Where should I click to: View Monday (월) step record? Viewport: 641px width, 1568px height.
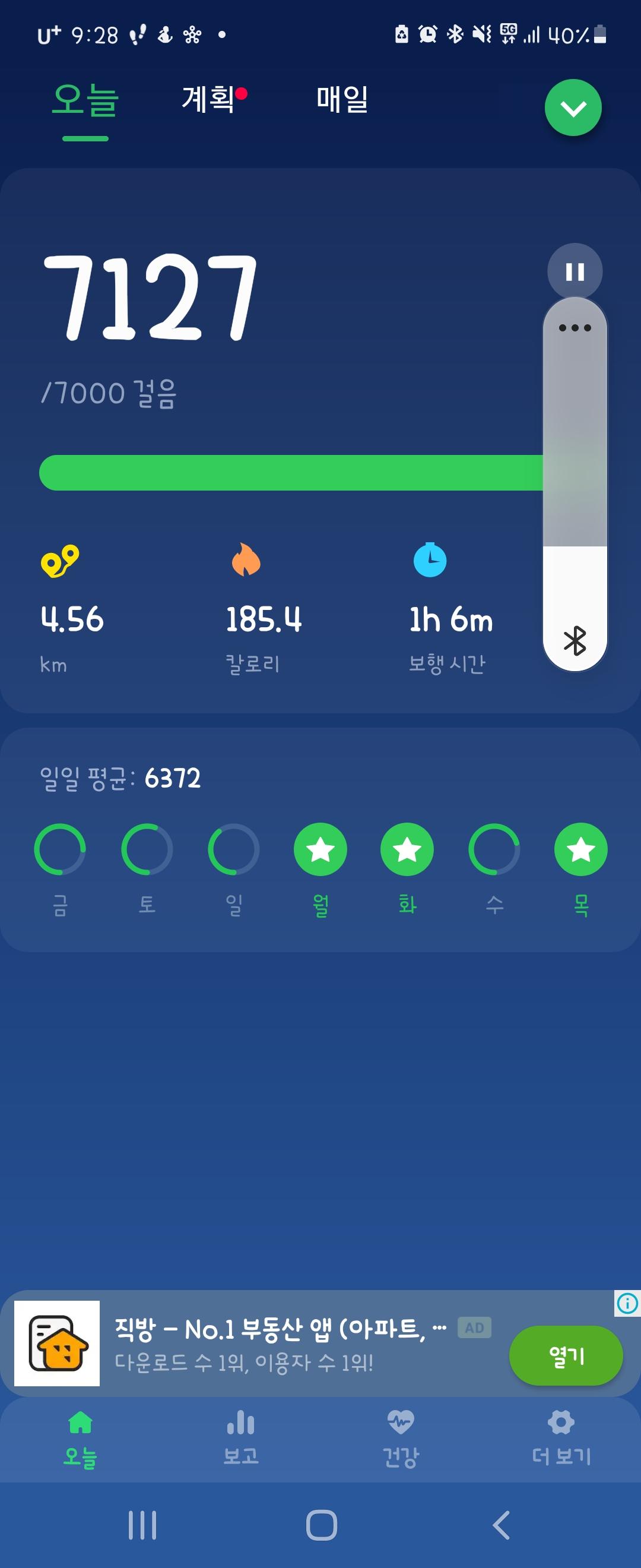pyautogui.click(x=320, y=850)
